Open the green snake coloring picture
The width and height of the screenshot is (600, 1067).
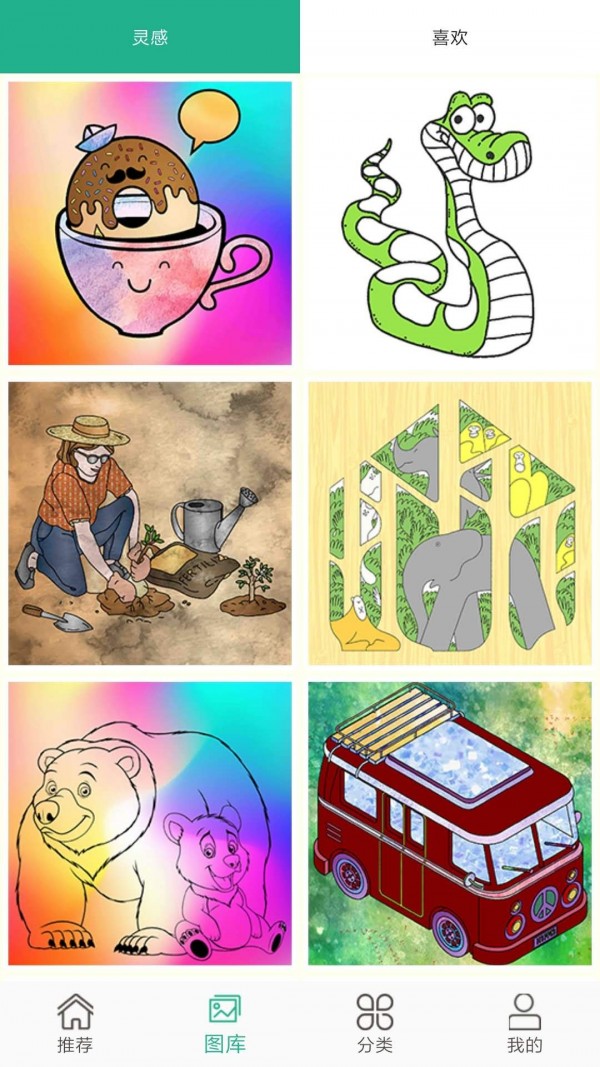[x=450, y=223]
